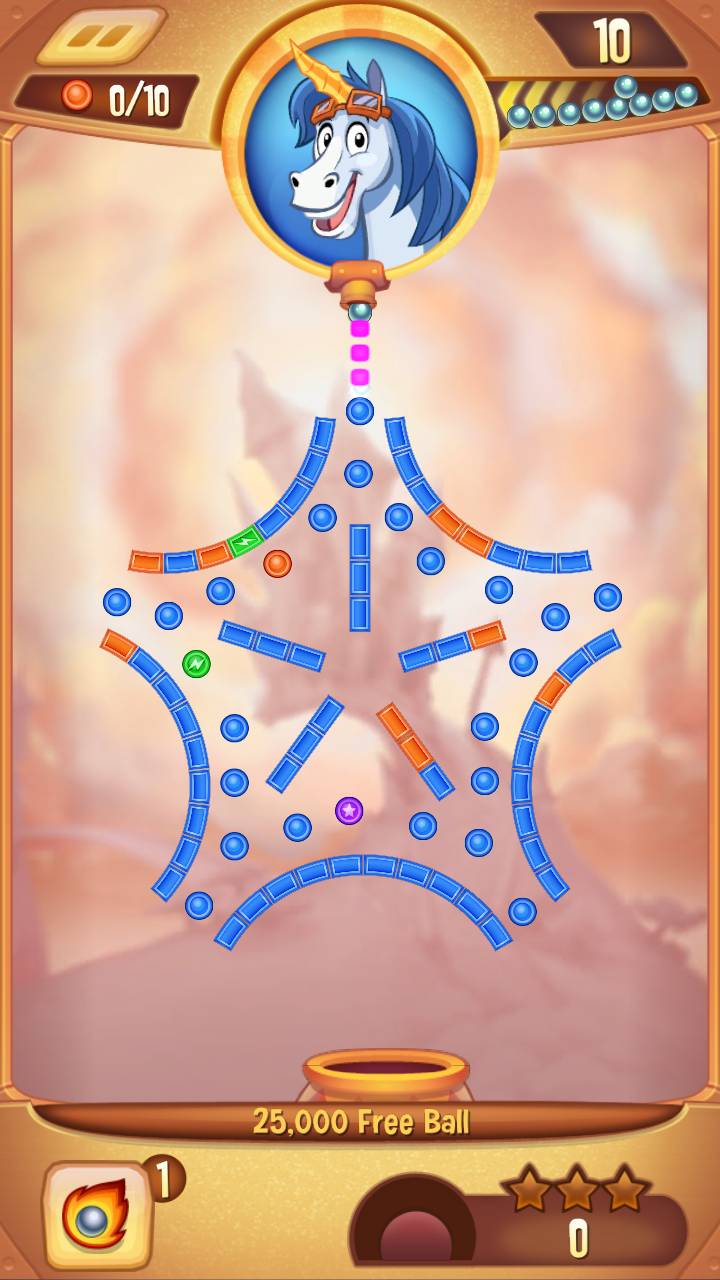Aim at the orange round peg
This screenshot has width=720, height=1280.
[277, 563]
